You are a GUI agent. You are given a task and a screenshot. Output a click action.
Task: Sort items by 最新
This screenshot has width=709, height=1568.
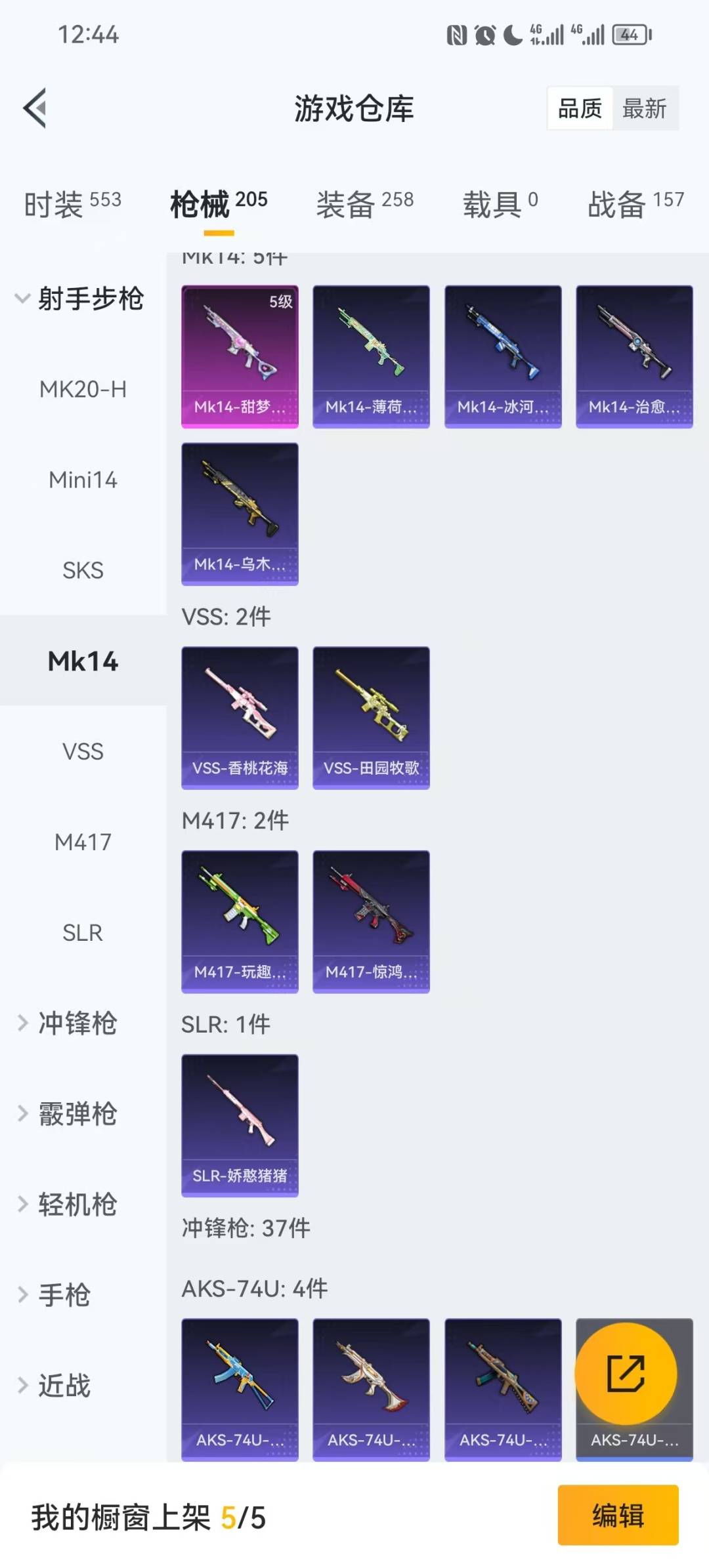646,108
